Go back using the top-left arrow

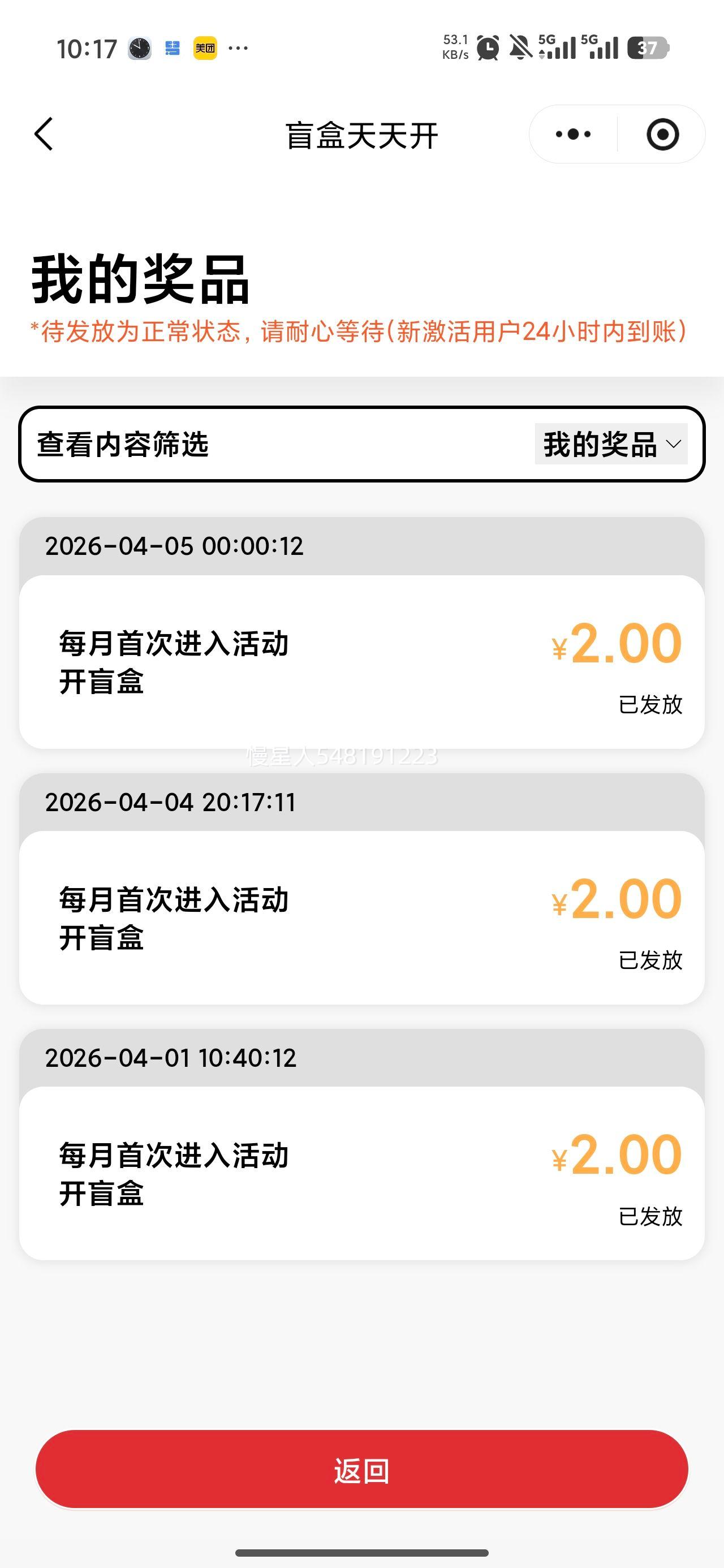click(x=44, y=134)
